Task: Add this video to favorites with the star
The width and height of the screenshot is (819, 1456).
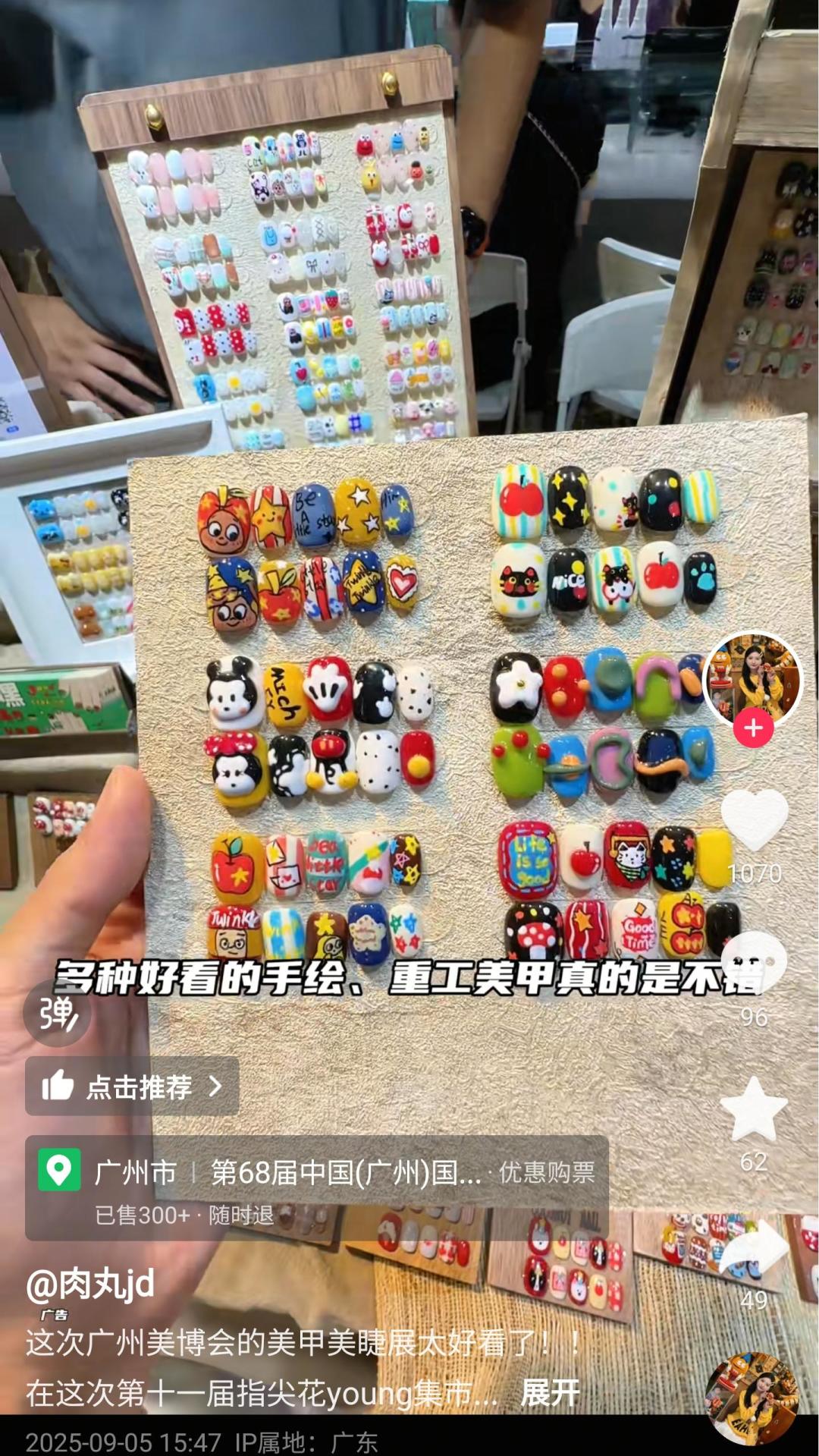Action: 753,1109
